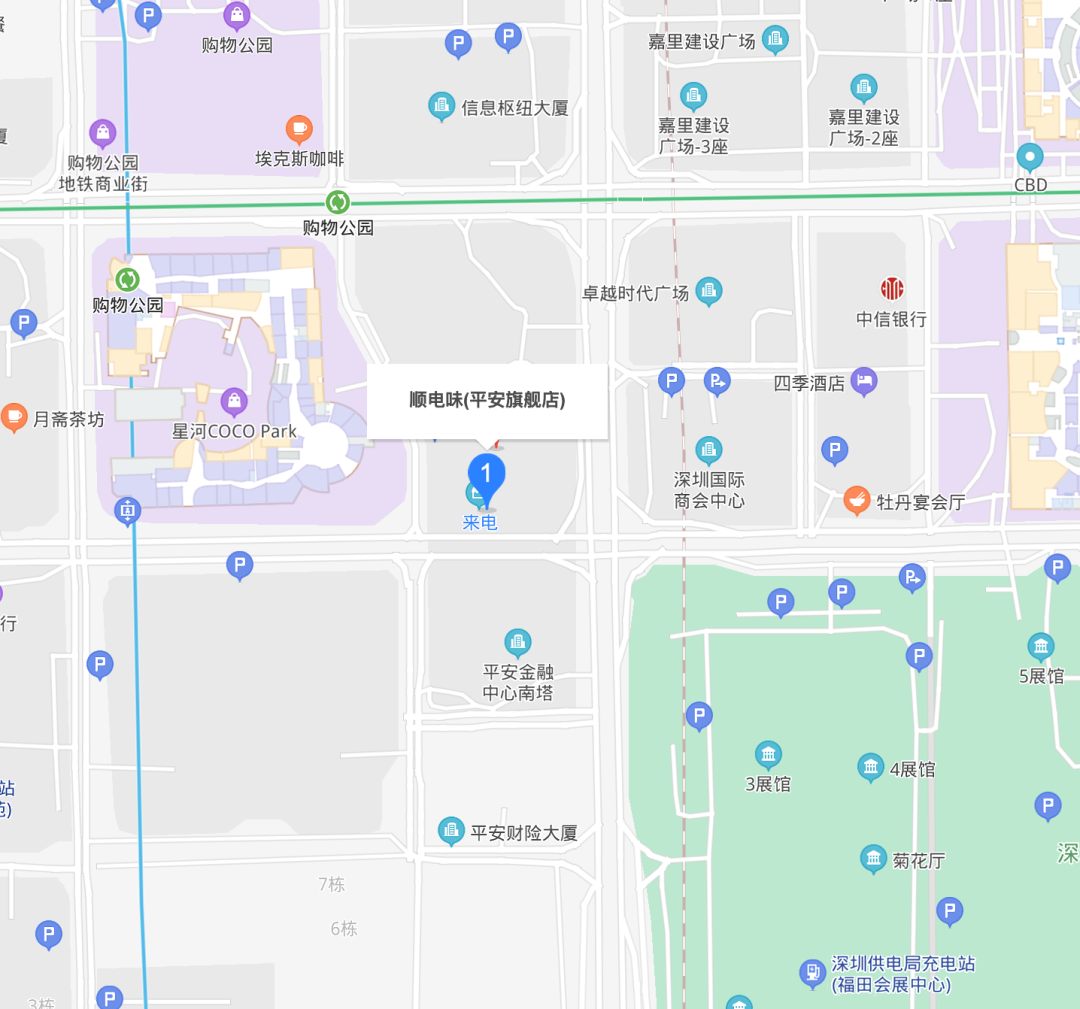Tap the 四季酒店 hotel marker
Screen dimensions: 1080x1009
tap(864, 380)
